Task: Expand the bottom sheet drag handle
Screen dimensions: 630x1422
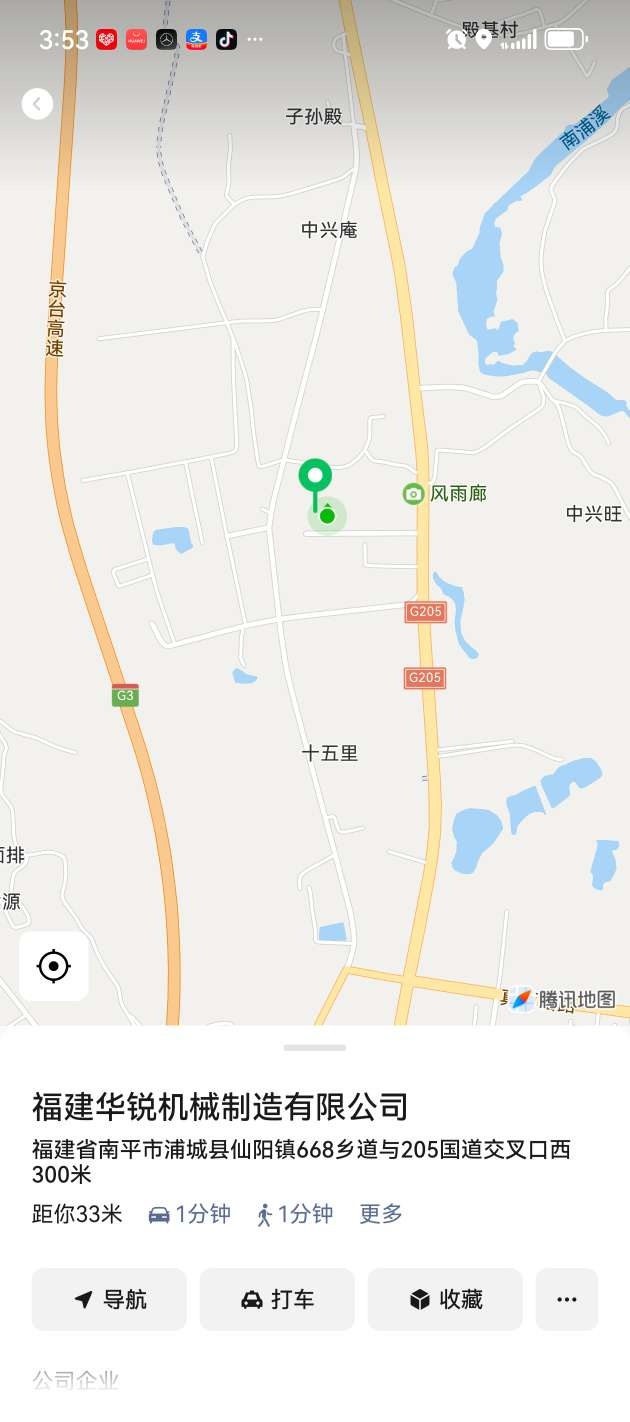Action: pyautogui.click(x=315, y=1047)
